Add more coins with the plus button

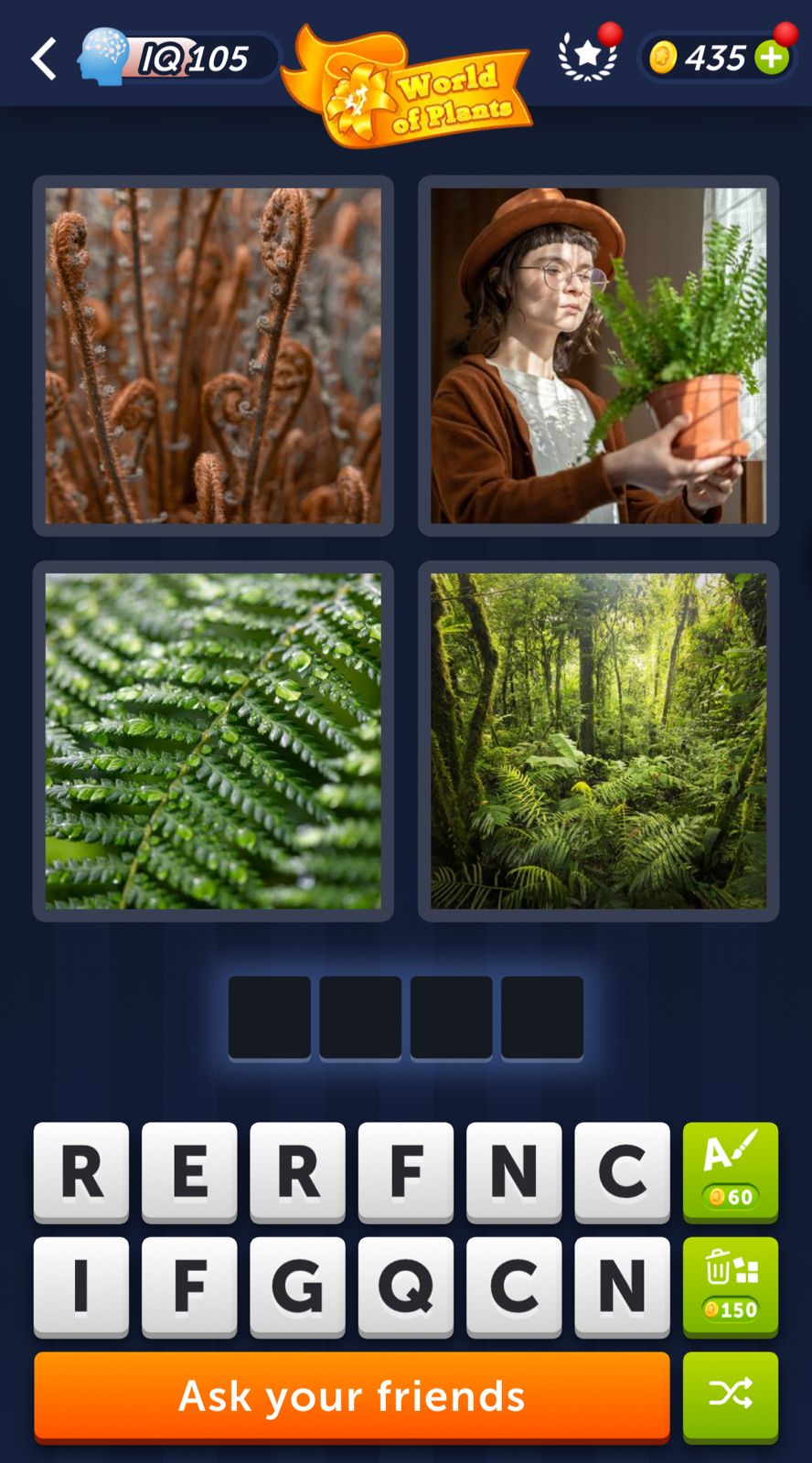tap(771, 59)
